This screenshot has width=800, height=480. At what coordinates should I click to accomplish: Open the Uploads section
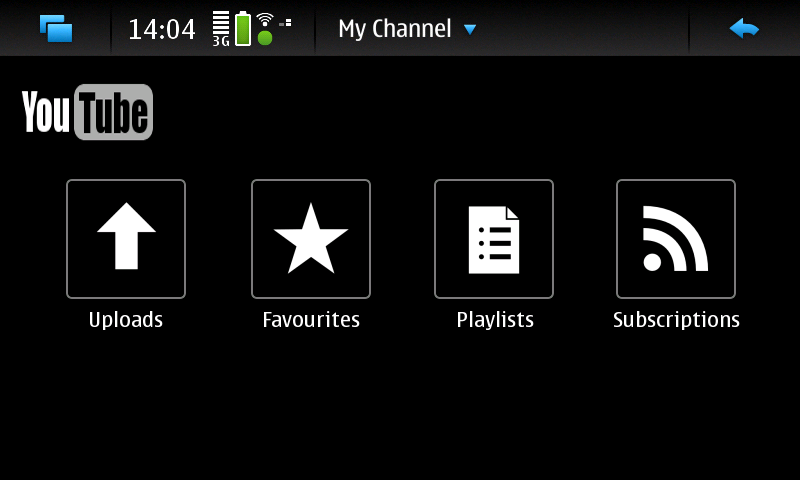pyautogui.click(x=126, y=239)
